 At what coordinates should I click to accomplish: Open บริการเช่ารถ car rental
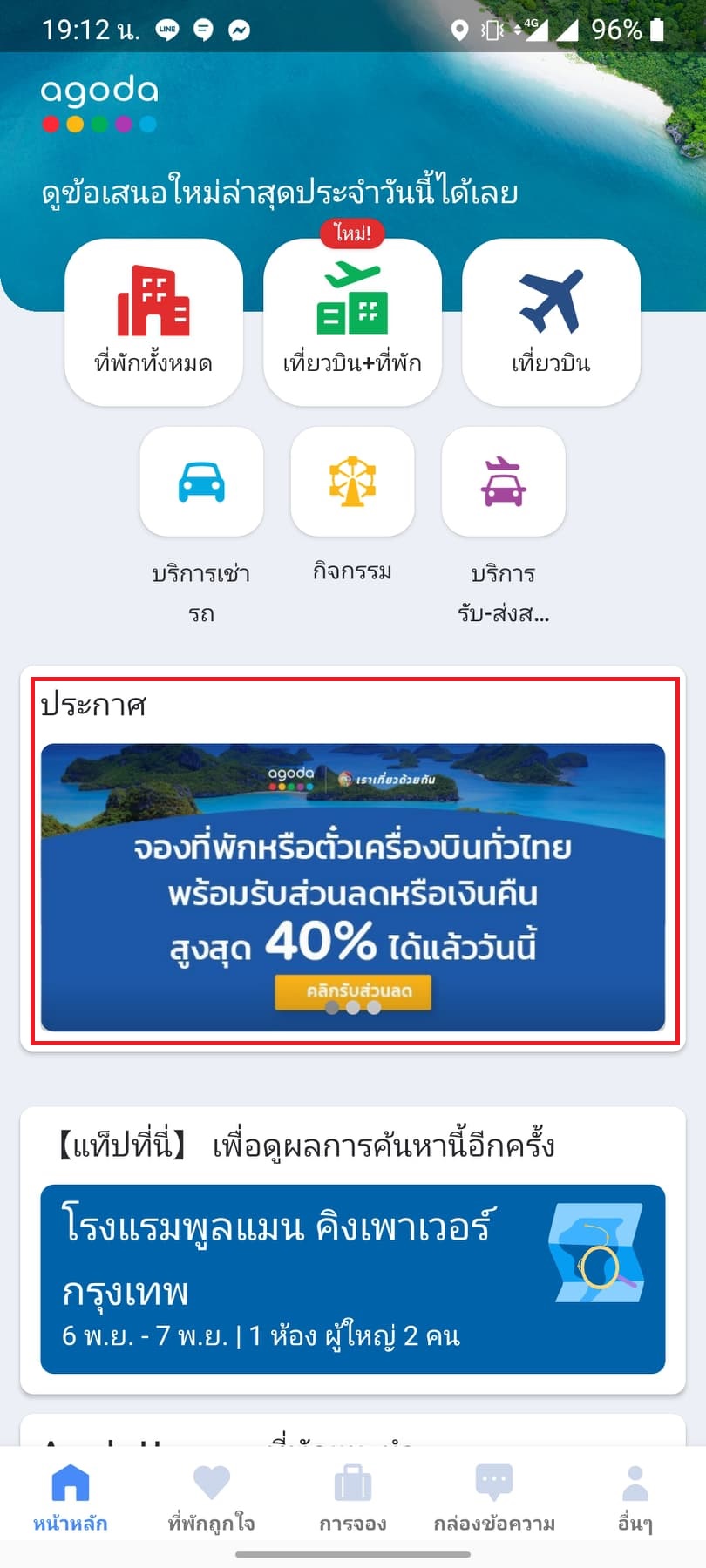(201, 482)
